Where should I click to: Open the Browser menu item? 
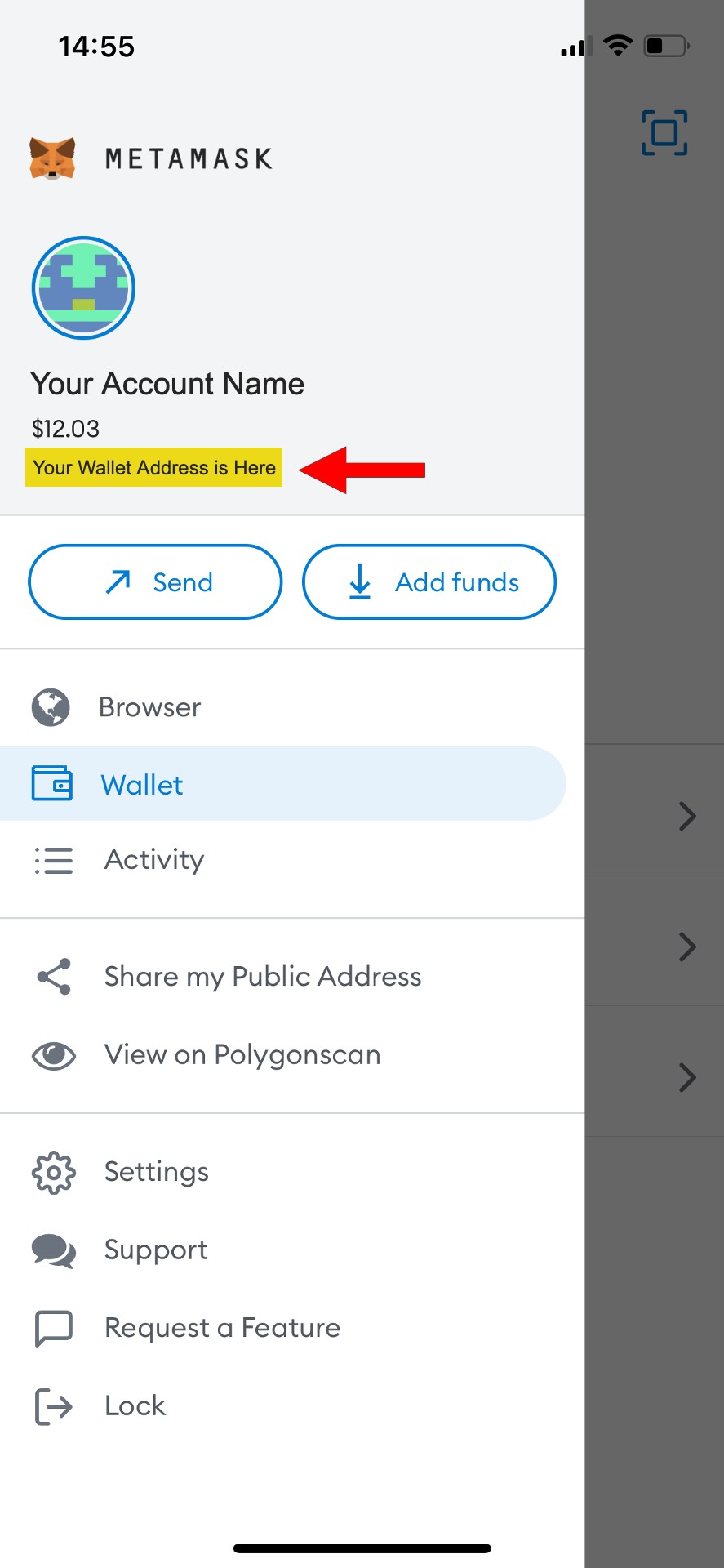coord(292,707)
